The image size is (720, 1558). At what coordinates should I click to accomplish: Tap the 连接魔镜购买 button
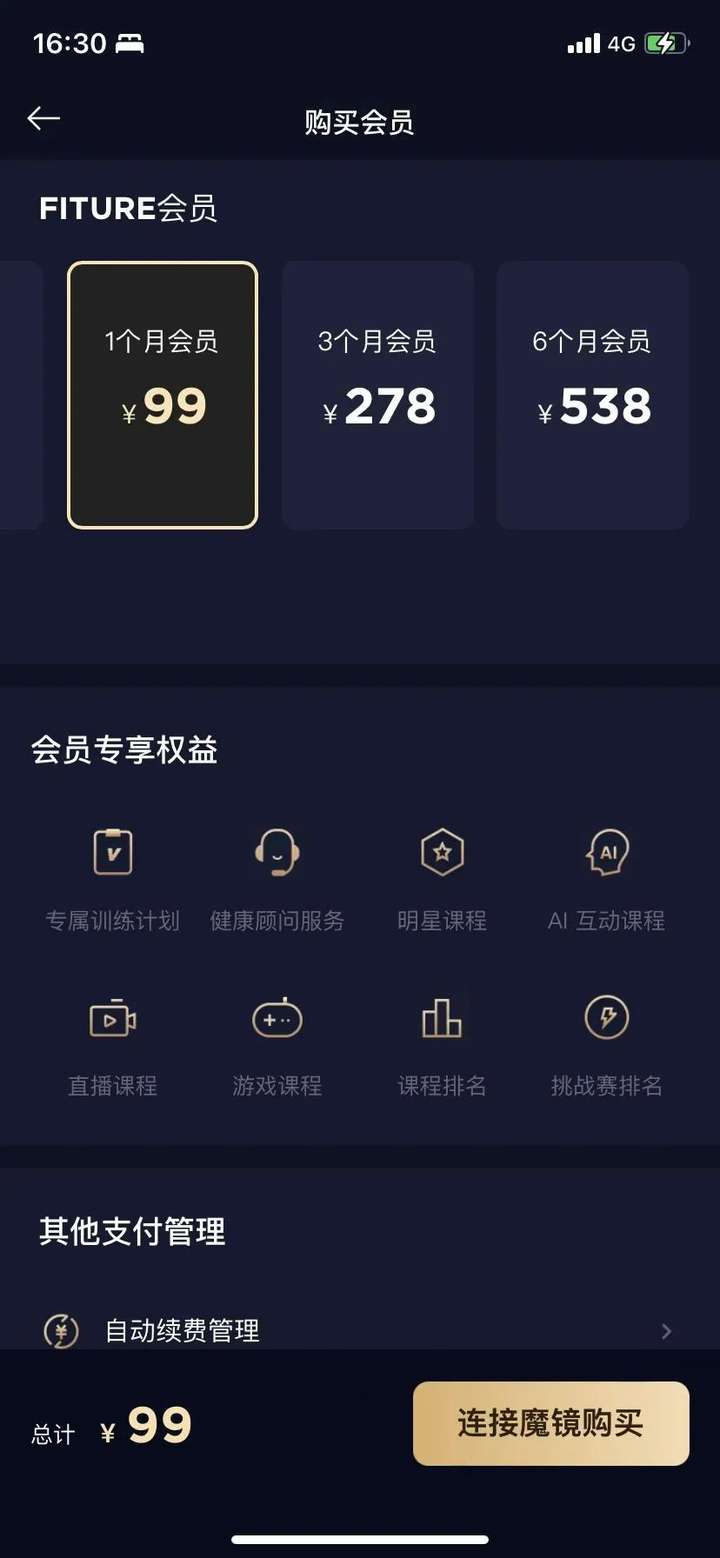(x=551, y=1423)
